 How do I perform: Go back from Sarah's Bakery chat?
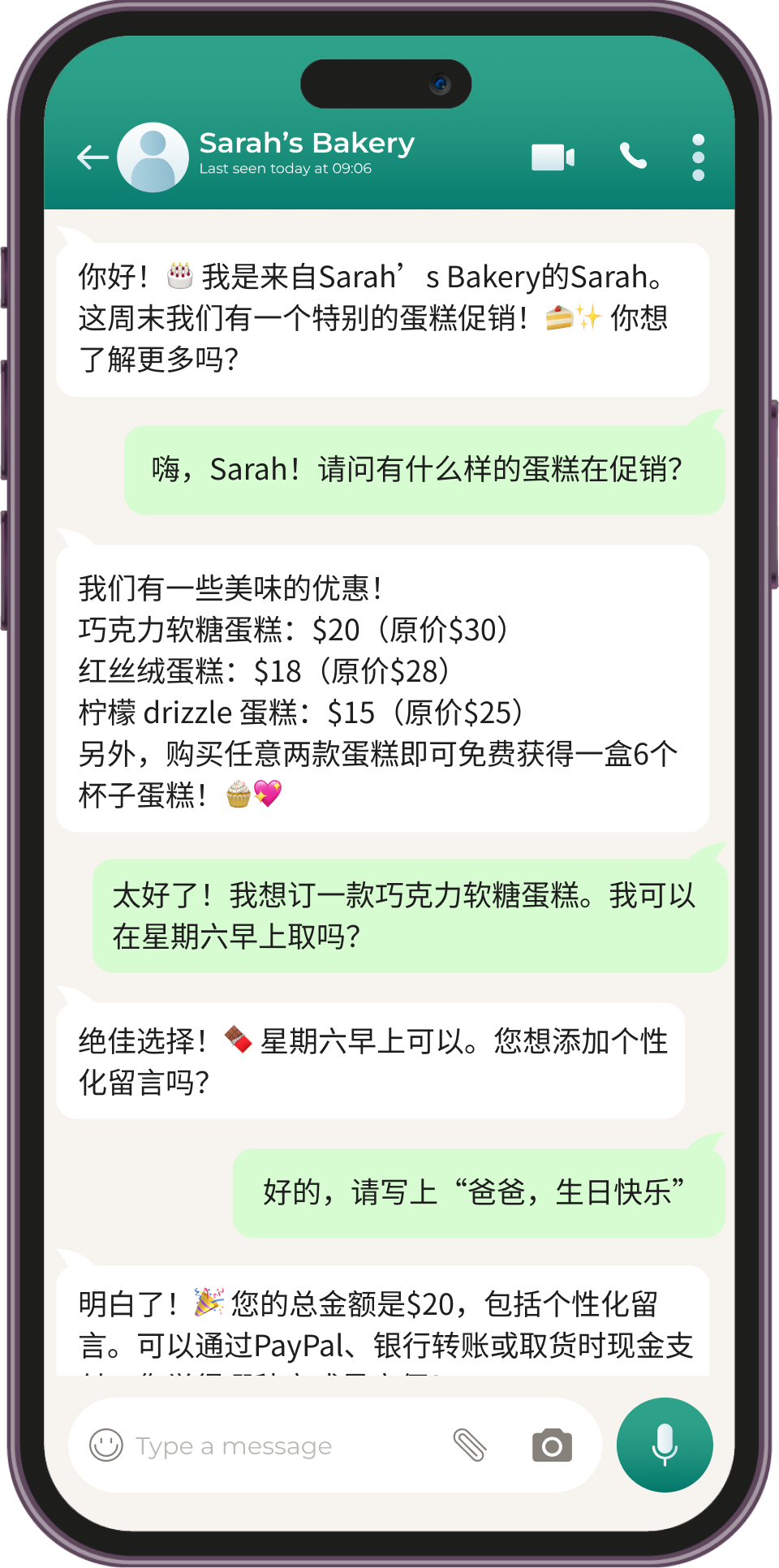pos(93,157)
